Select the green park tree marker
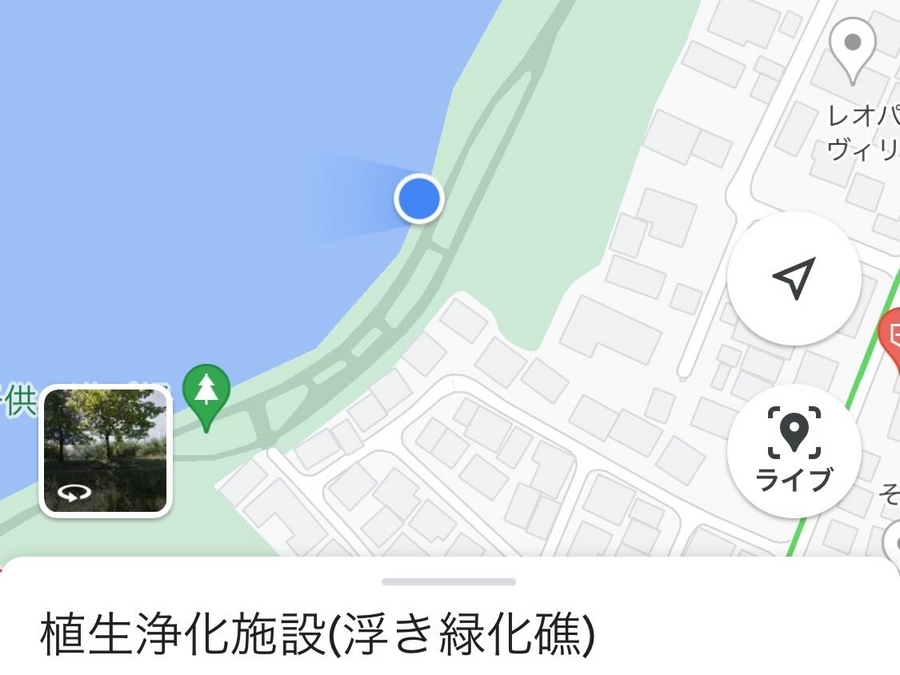 click(207, 392)
